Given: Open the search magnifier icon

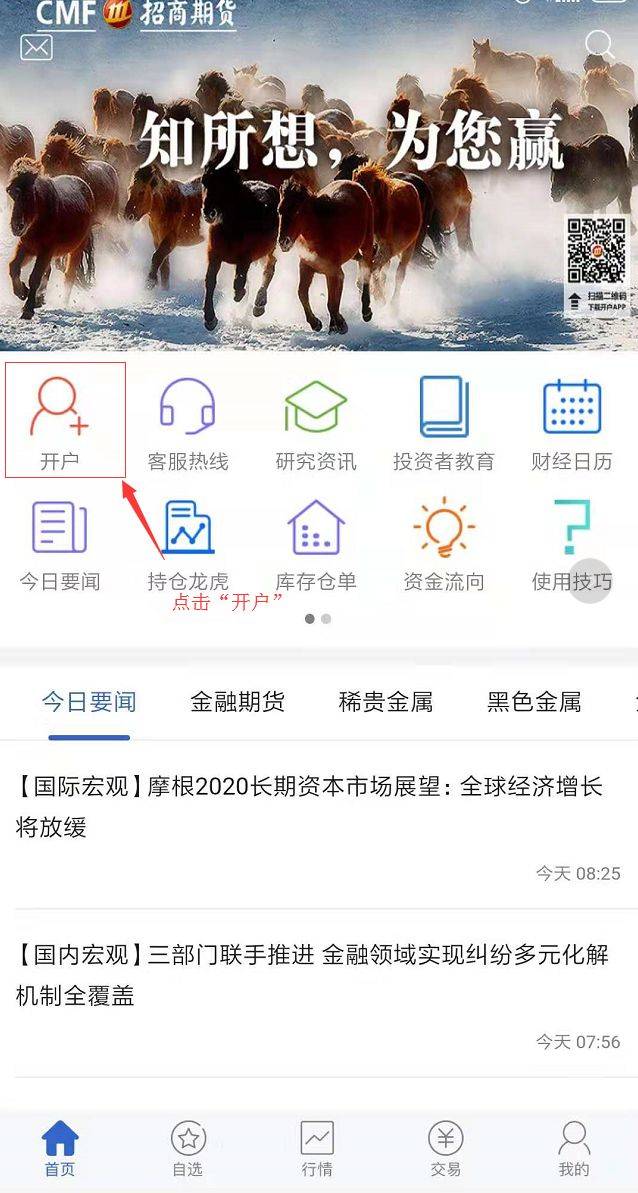Looking at the screenshot, I should click(599, 45).
